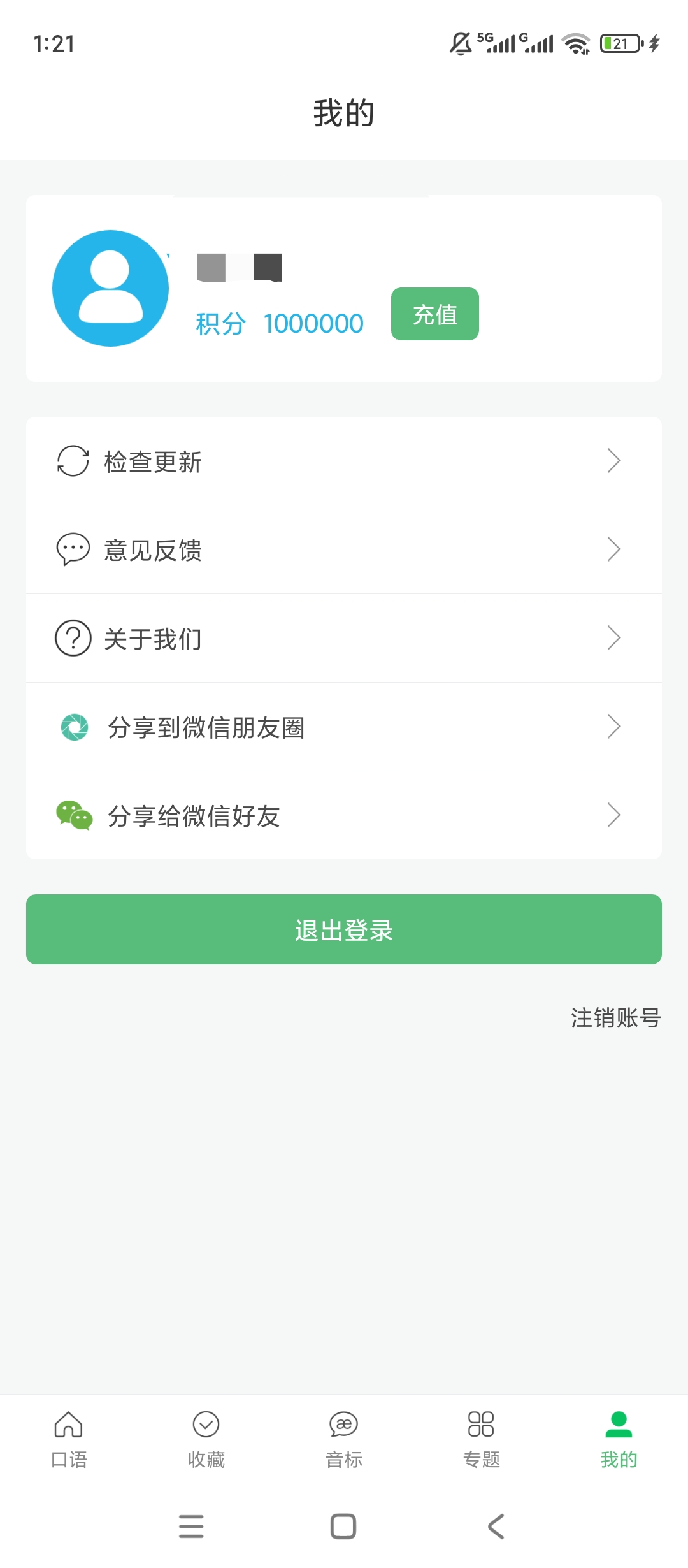Open the 意见反馈 chevron arrow

613,549
